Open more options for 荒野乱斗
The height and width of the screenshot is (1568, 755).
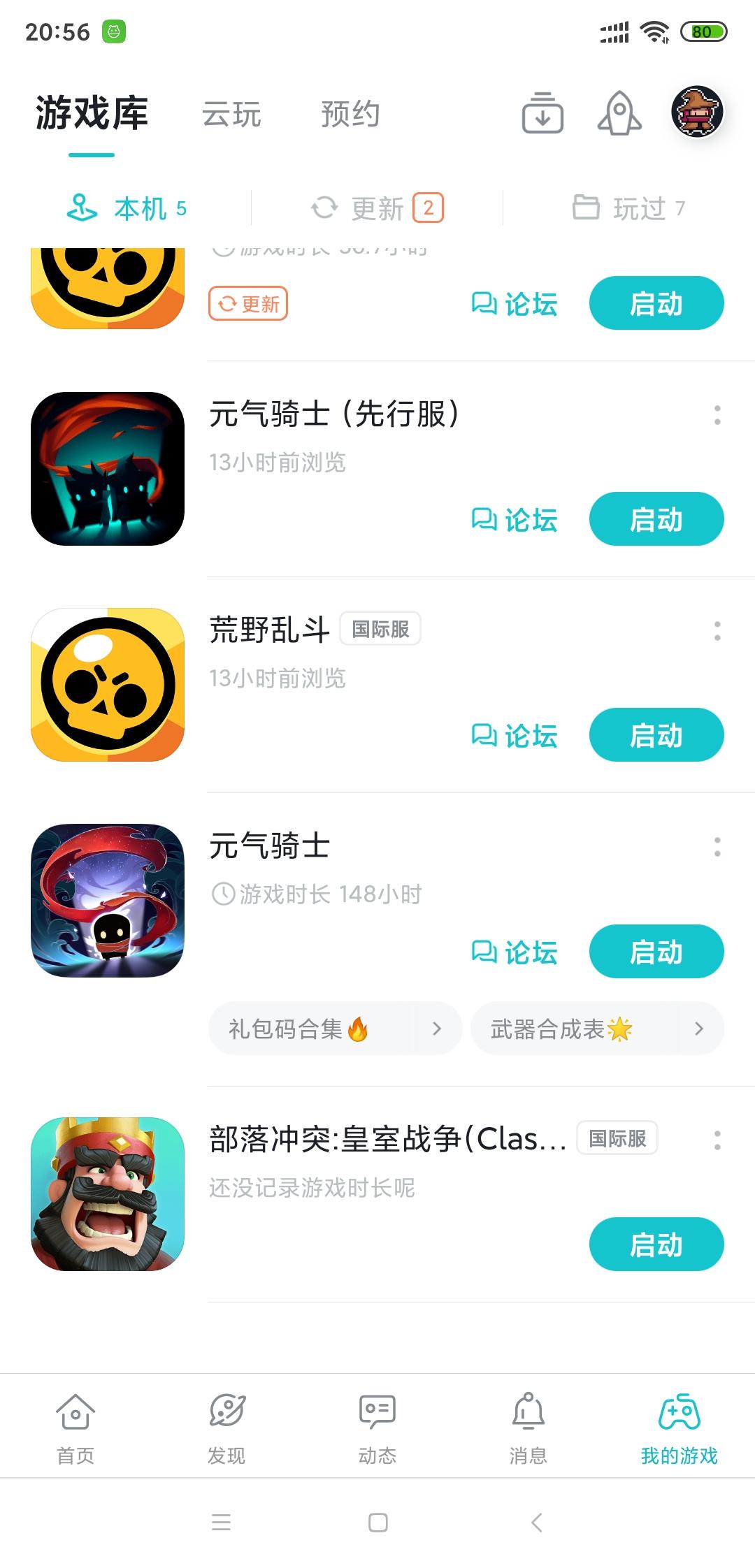pos(717,631)
